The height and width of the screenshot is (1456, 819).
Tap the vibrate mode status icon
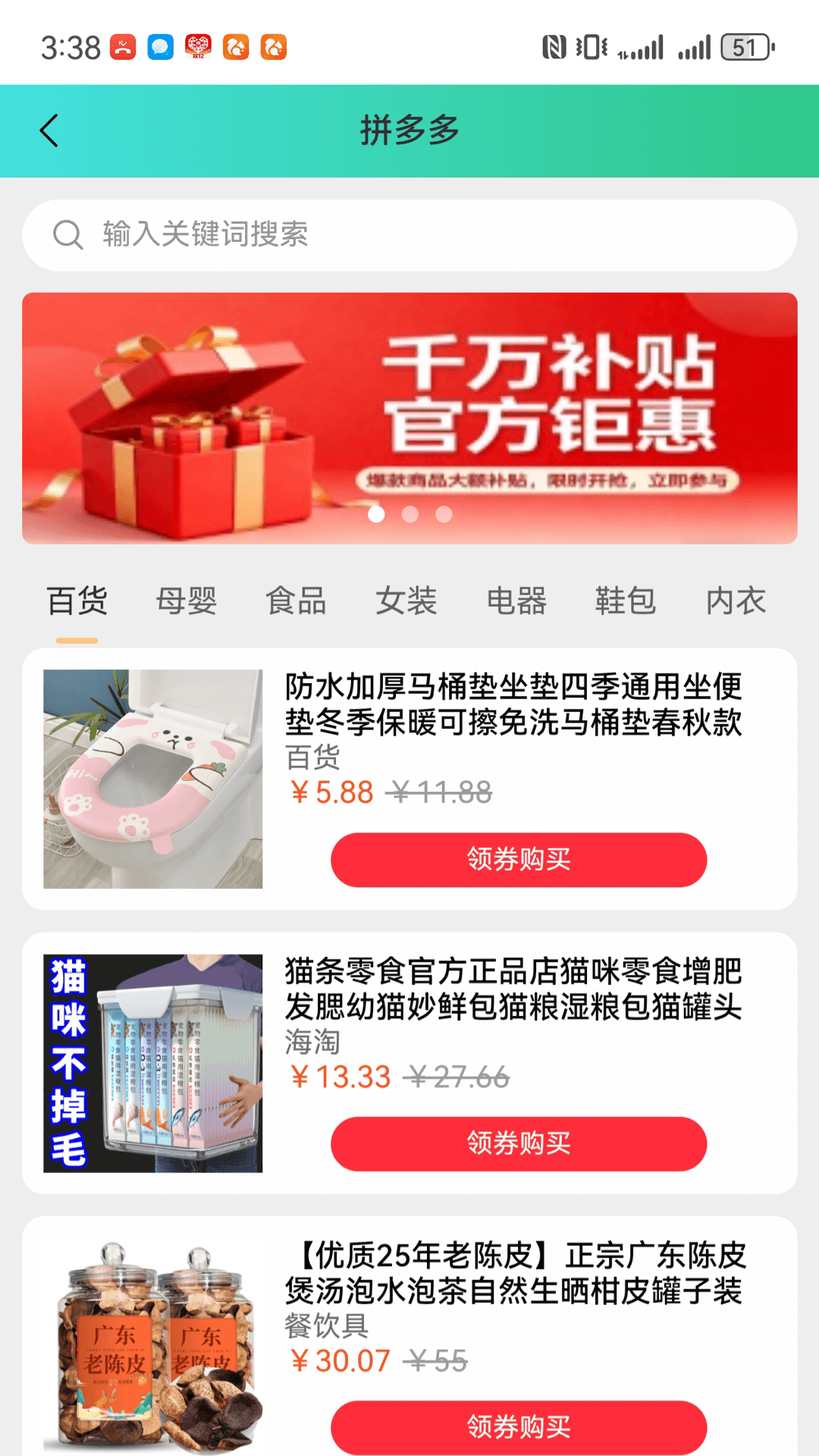(591, 47)
